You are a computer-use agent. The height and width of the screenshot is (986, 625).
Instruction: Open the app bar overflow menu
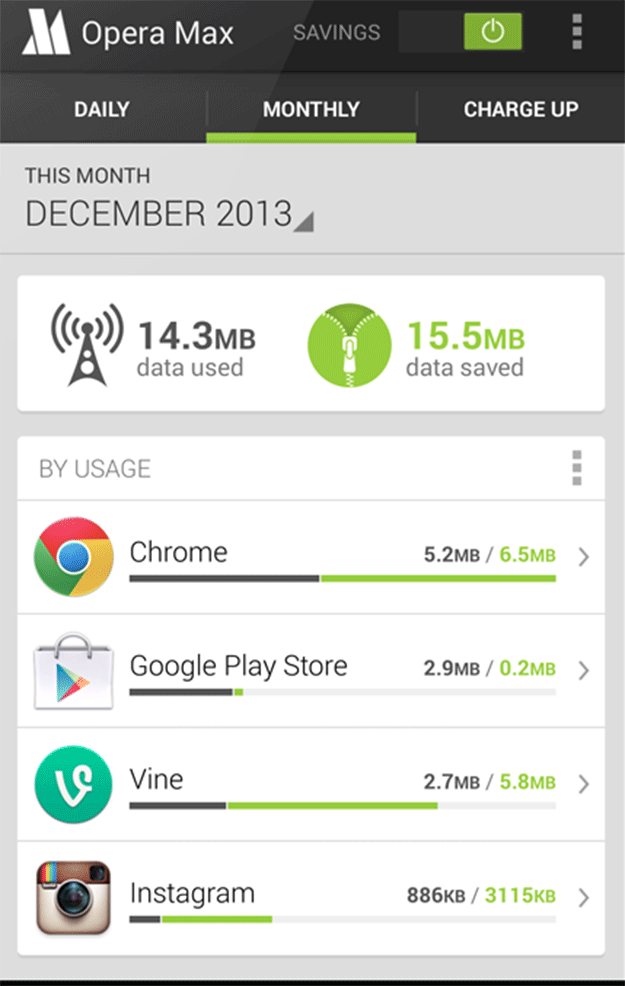click(x=577, y=32)
